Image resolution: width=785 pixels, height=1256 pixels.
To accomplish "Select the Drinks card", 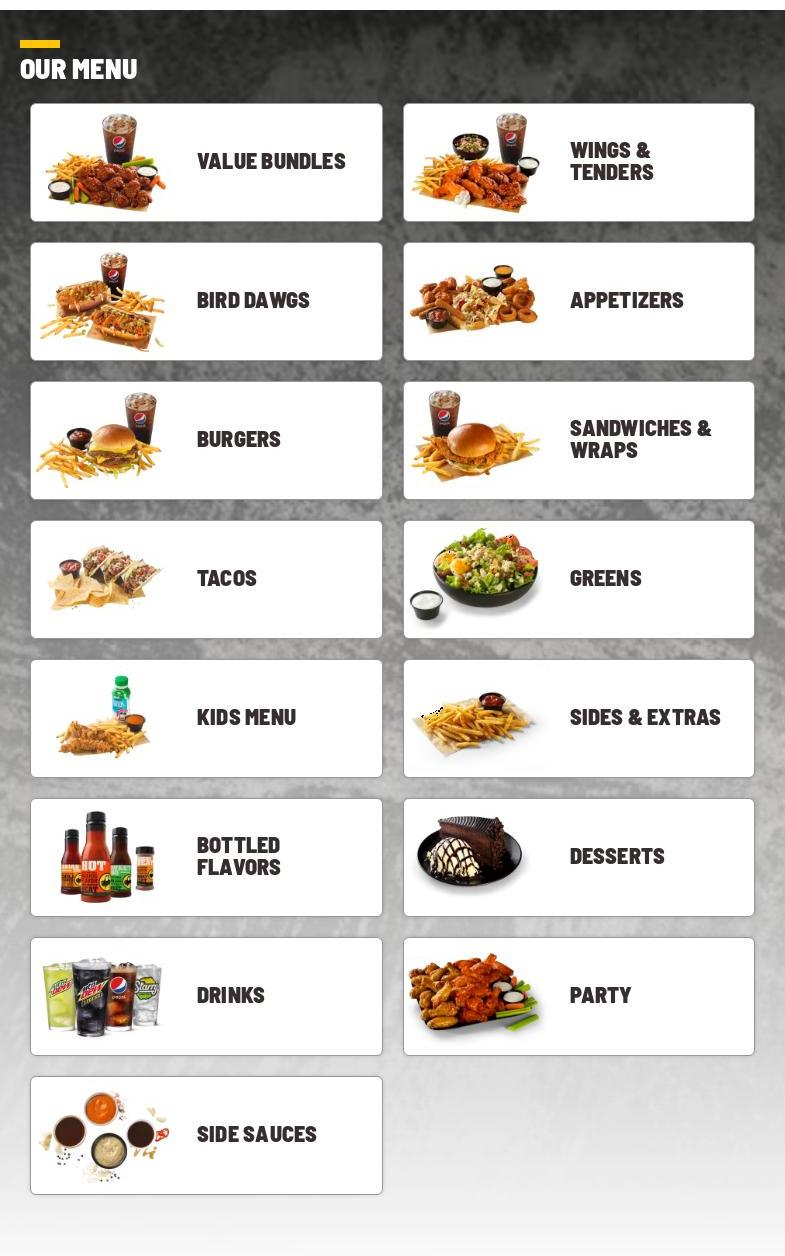I will (x=206, y=997).
